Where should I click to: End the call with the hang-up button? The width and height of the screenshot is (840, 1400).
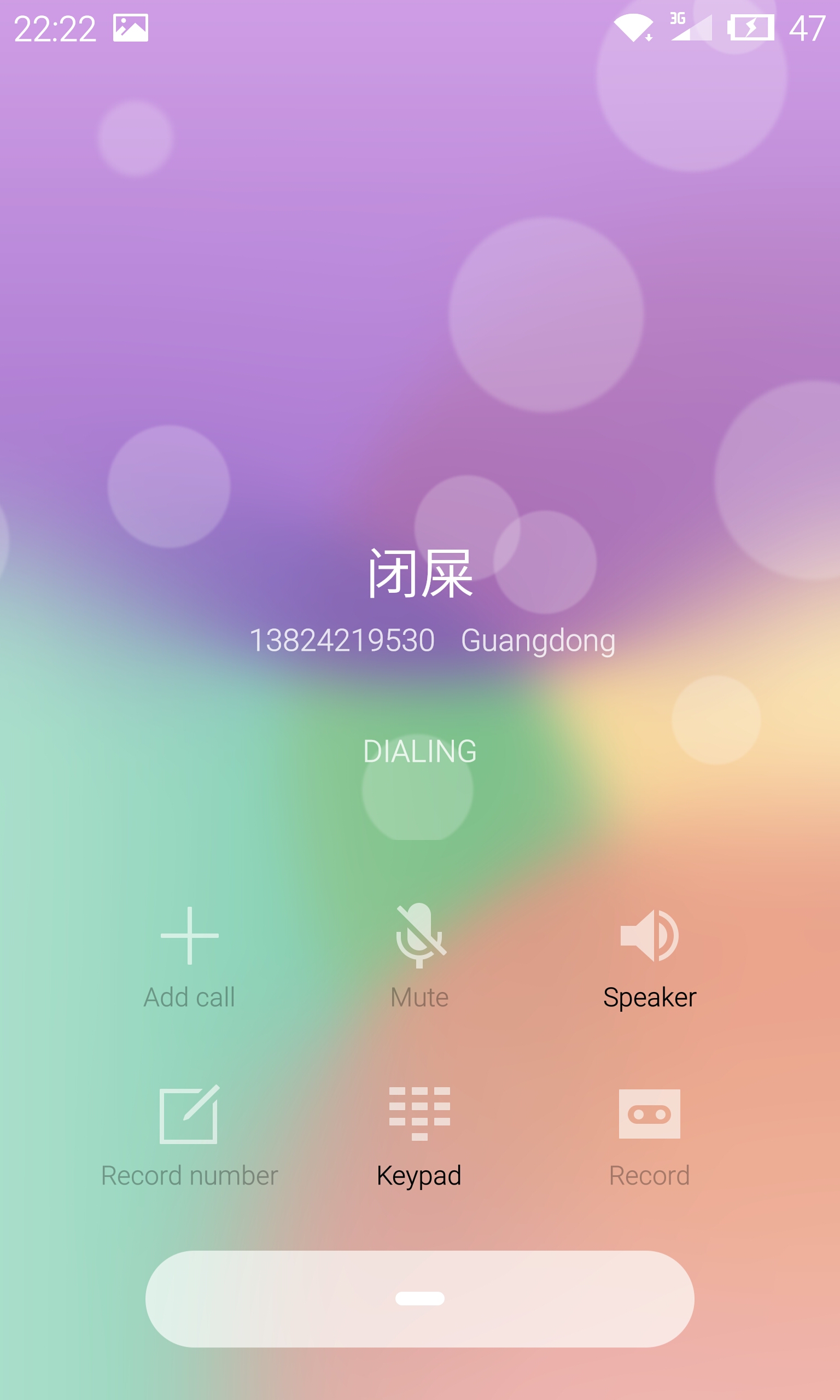(x=419, y=1298)
